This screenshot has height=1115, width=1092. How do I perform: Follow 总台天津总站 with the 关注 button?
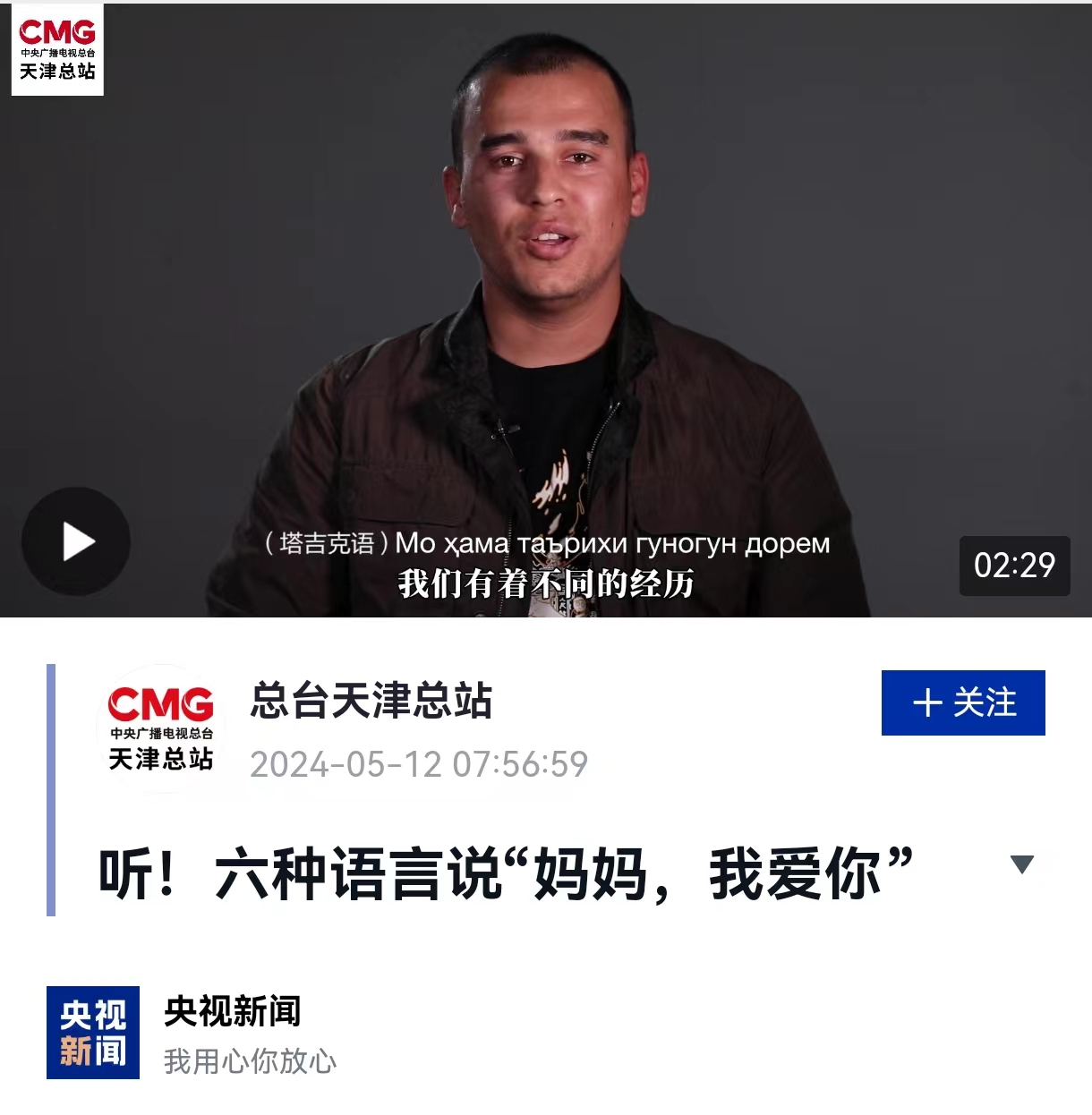pyautogui.click(x=963, y=702)
